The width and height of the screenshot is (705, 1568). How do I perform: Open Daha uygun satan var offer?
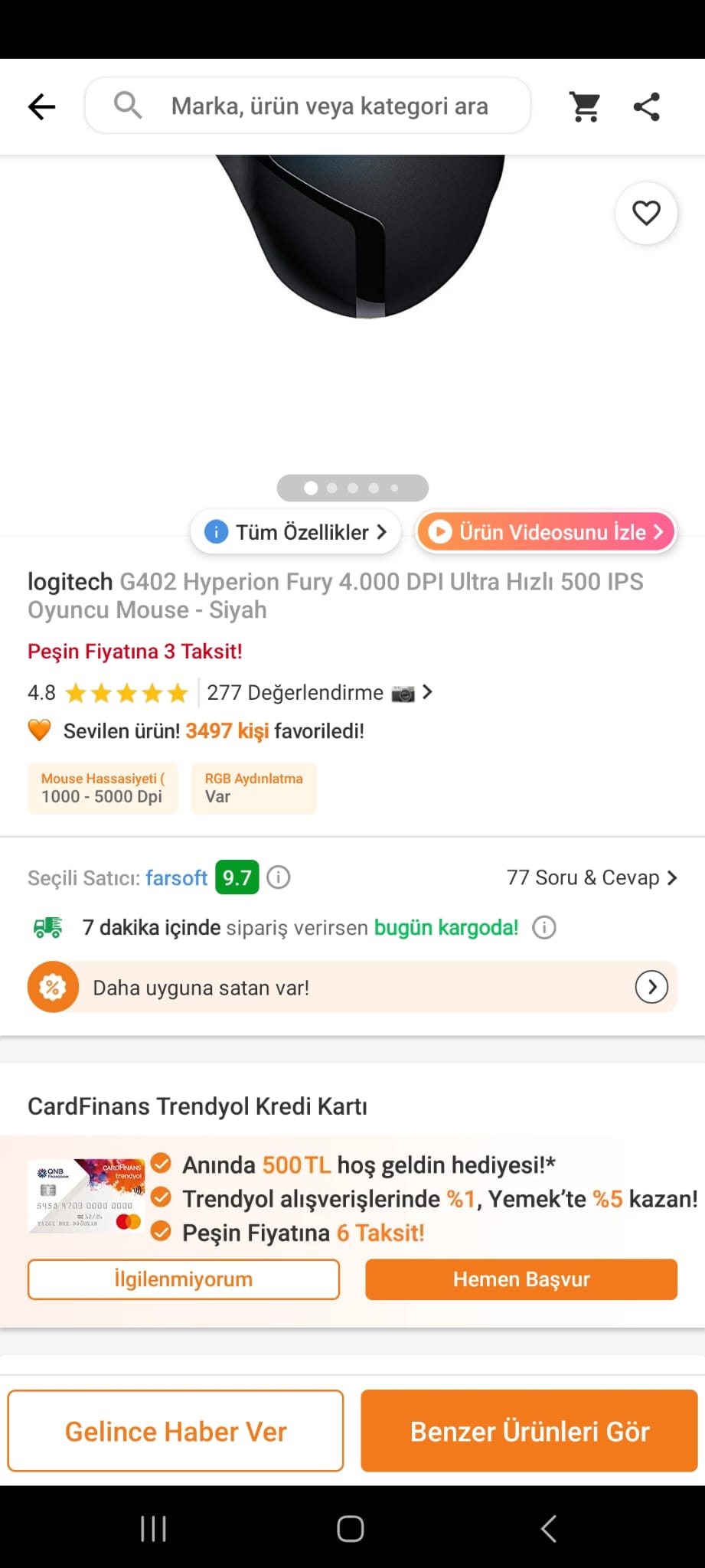click(352, 987)
